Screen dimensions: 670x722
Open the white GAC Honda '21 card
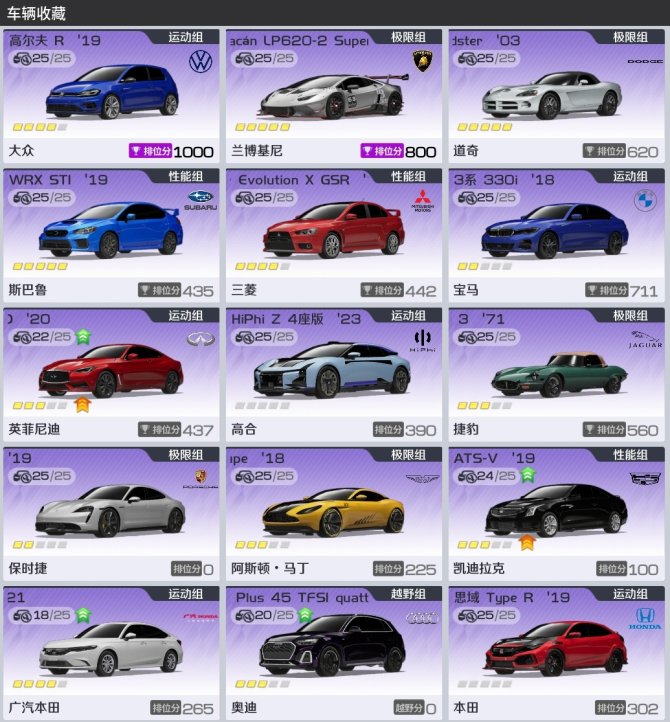[111, 651]
